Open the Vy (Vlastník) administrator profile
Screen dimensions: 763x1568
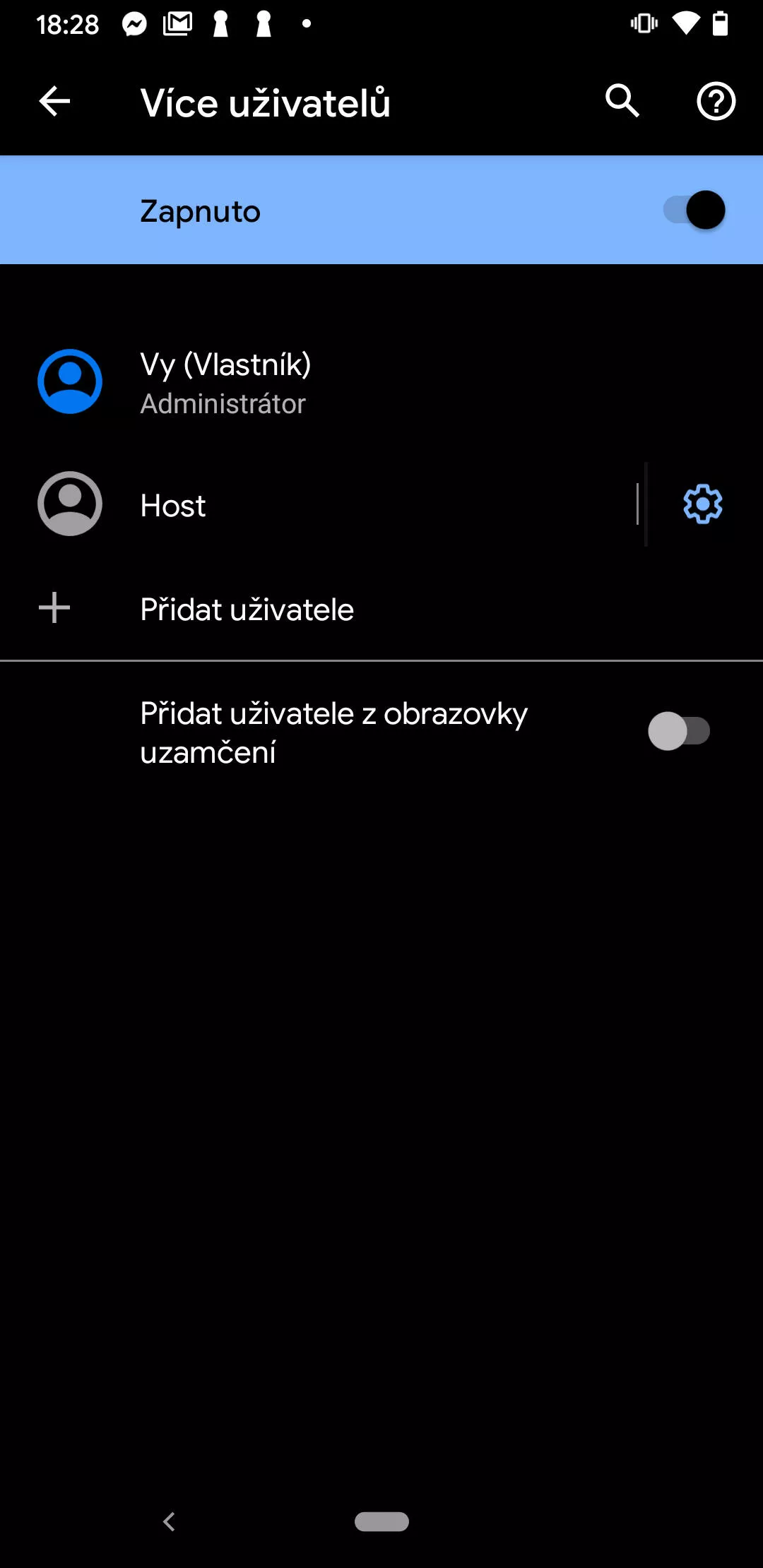coord(381,382)
